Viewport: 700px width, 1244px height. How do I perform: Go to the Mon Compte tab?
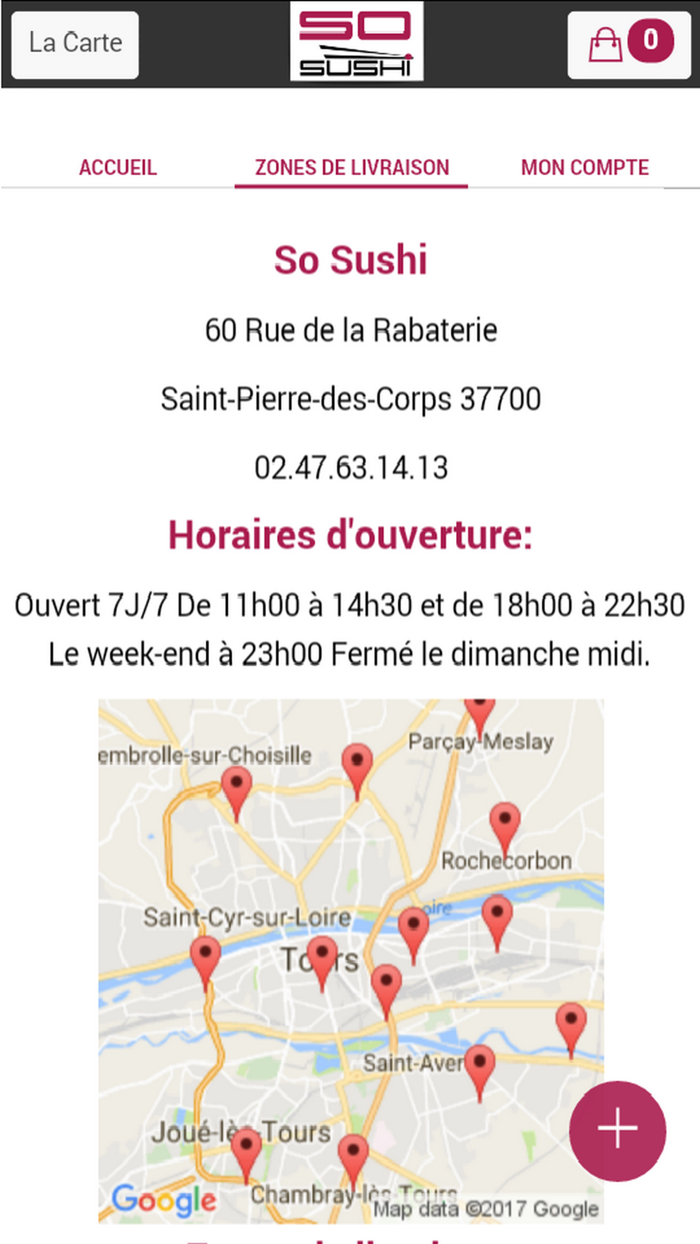point(585,168)
